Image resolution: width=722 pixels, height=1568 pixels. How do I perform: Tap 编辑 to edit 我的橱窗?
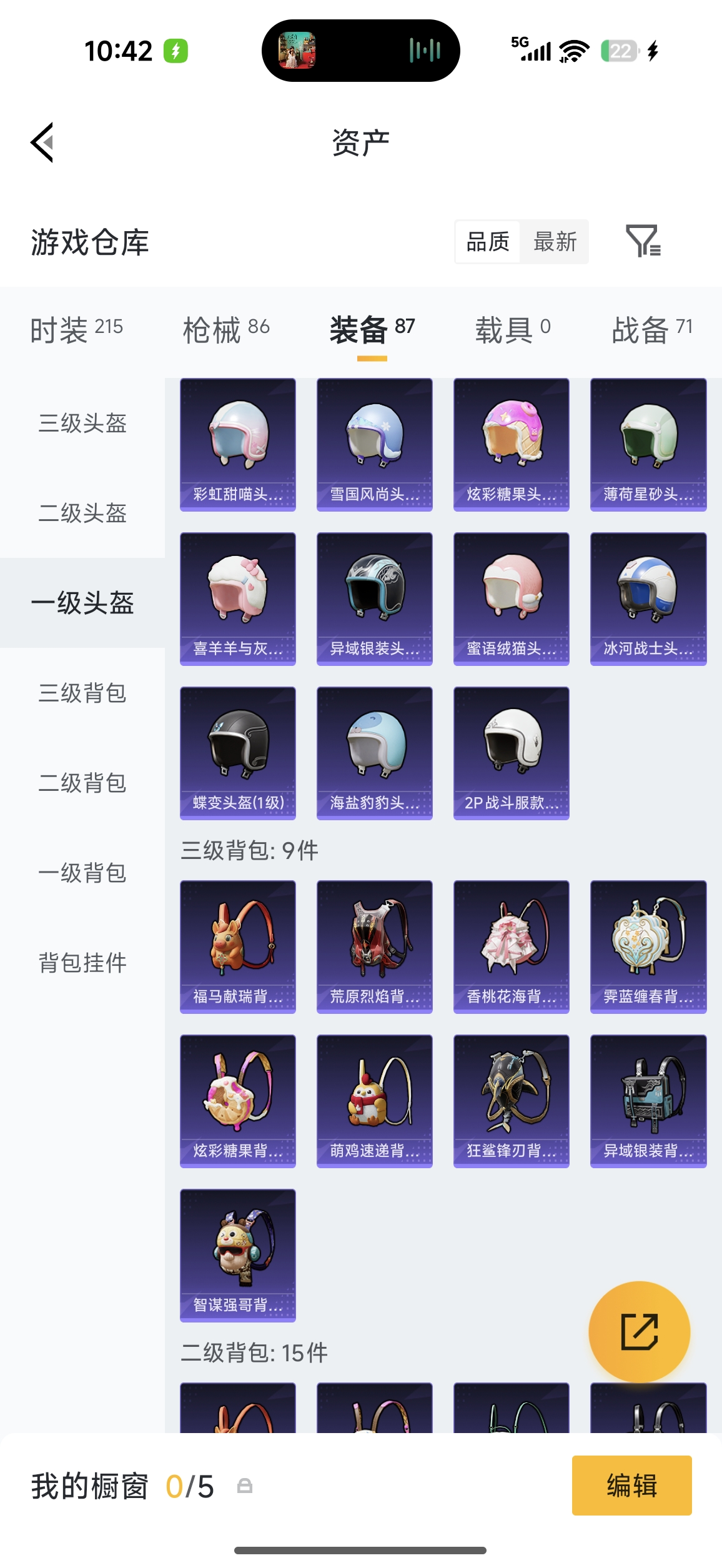tap(631, 1485)
